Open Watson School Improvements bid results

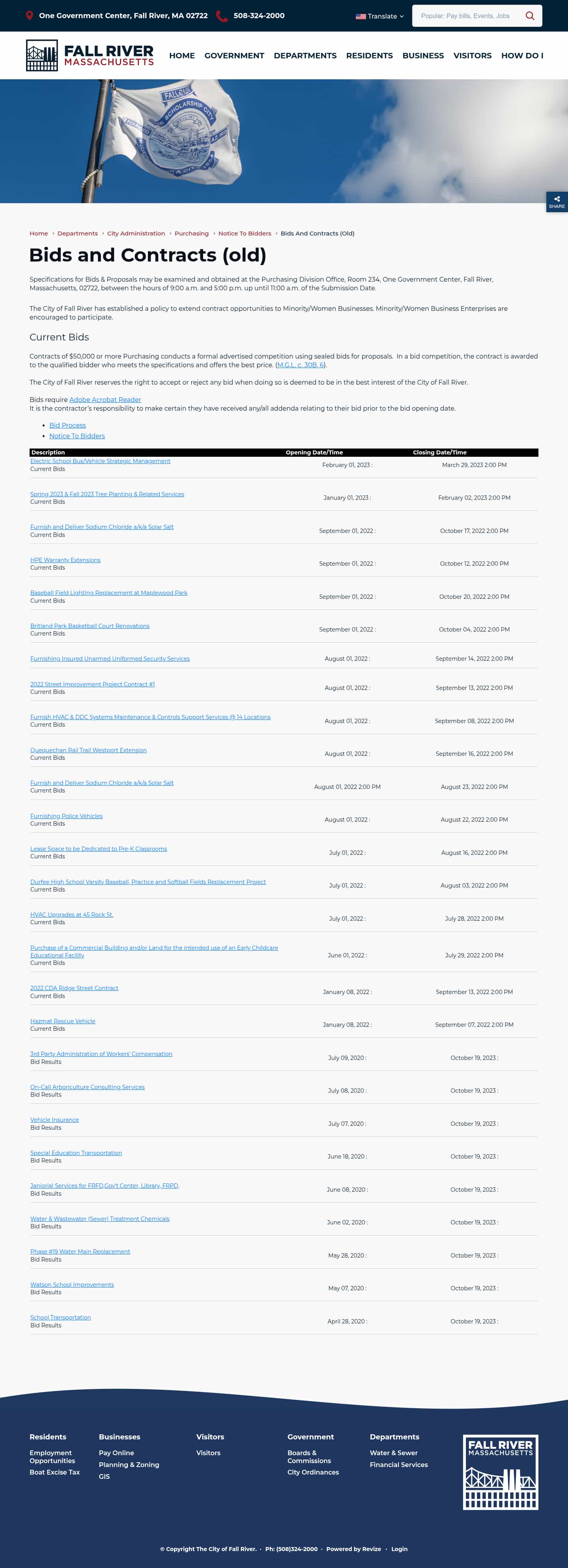72,1285
